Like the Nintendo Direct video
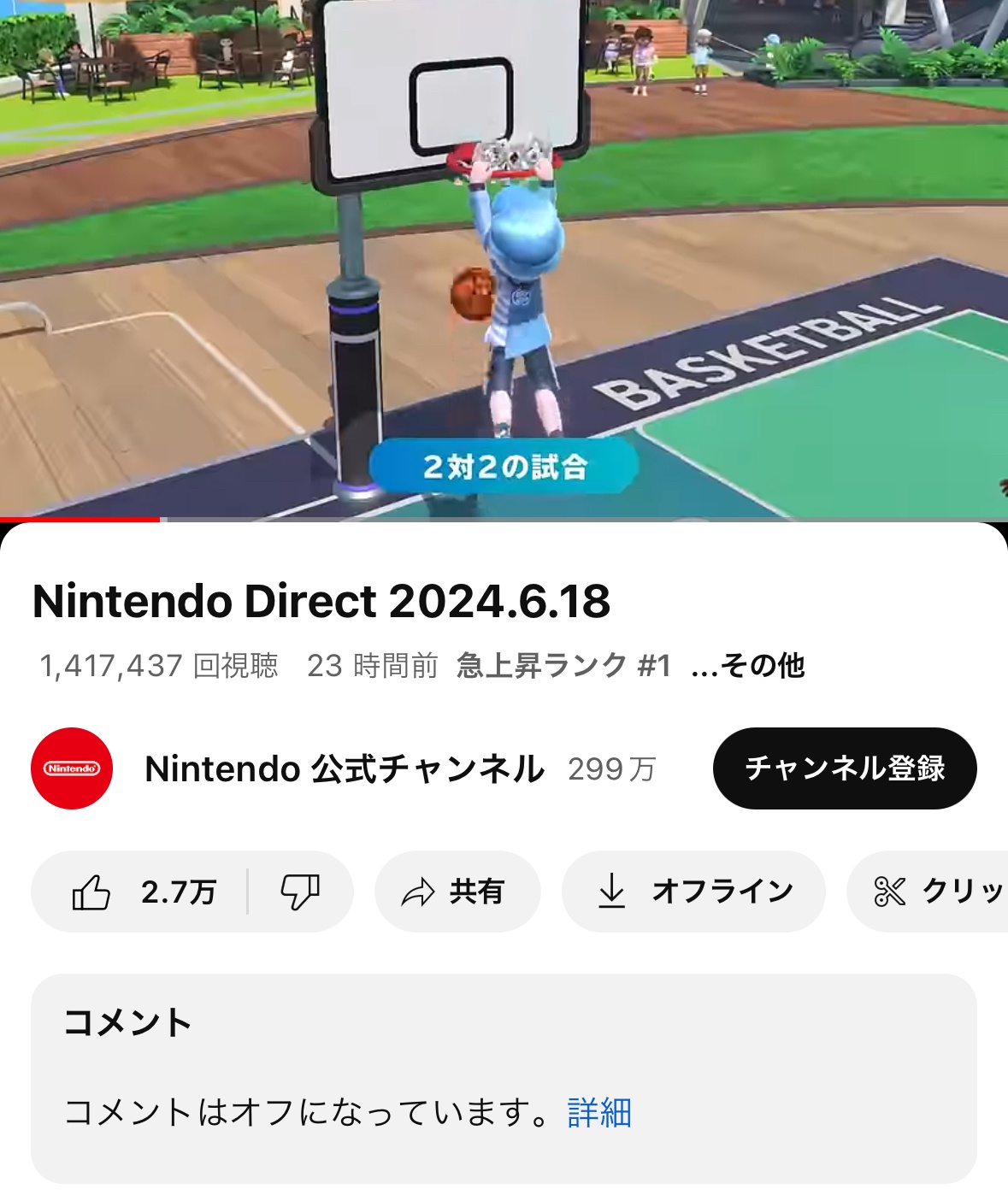 click(141, 892)
